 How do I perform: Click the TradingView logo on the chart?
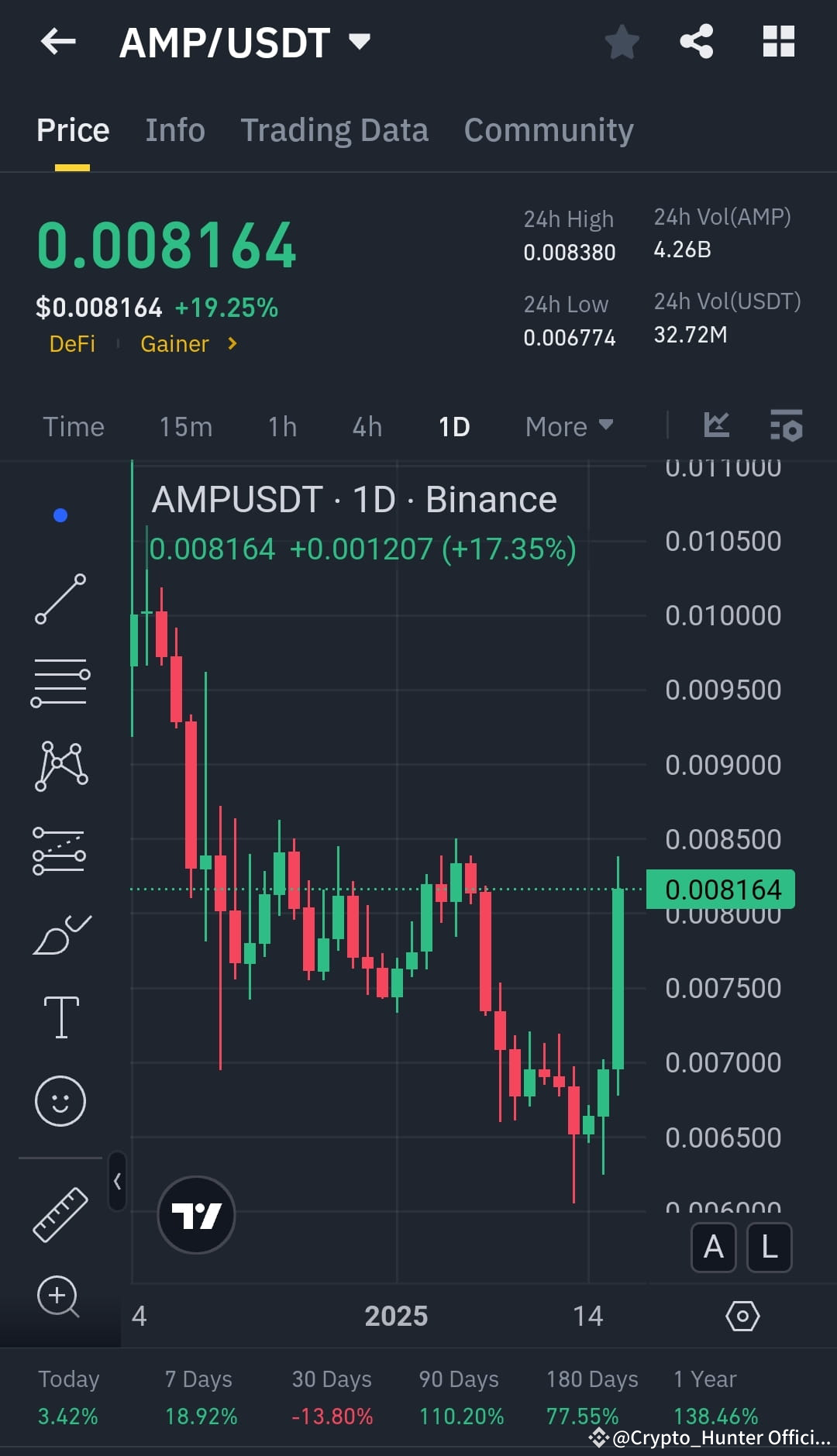[195, 1215]
